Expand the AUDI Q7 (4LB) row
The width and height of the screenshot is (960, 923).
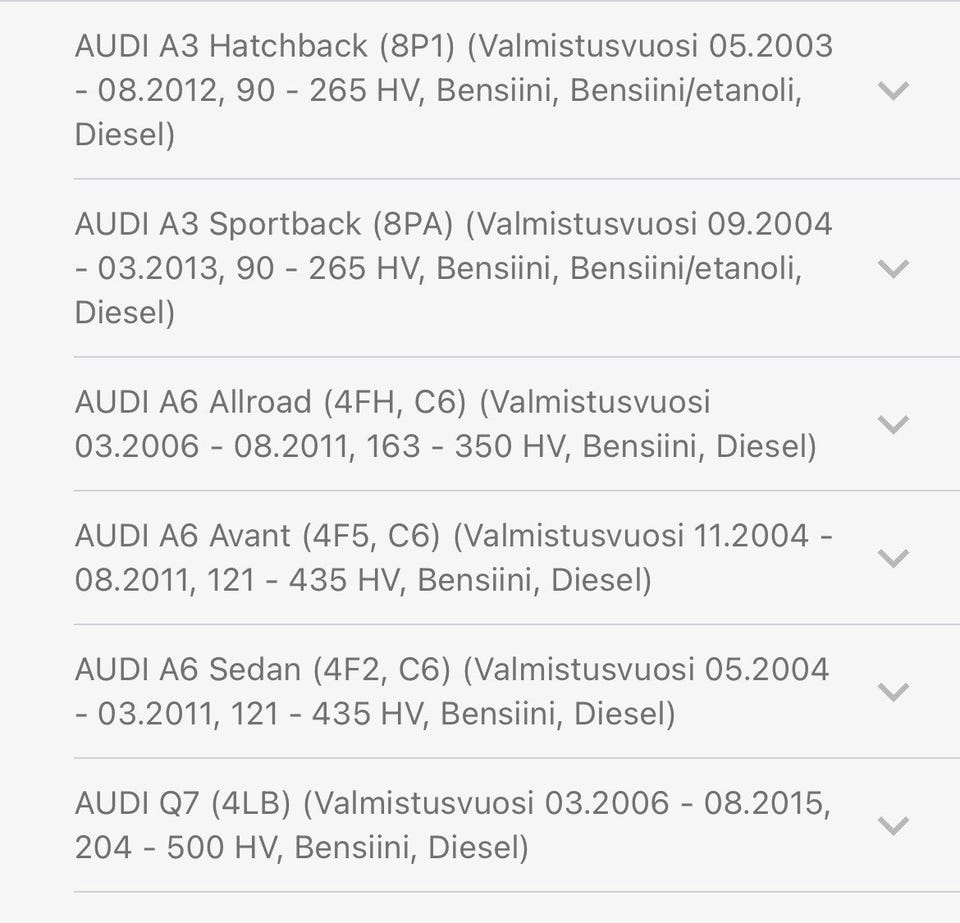(892, 826)
